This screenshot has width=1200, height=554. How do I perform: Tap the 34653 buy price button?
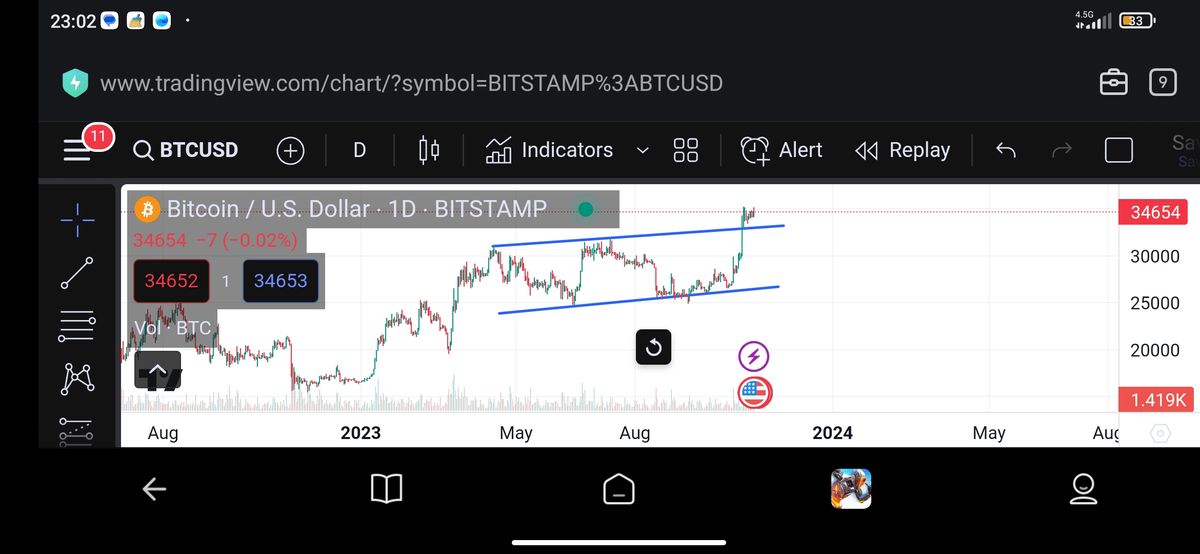click(x=280, y=281)
